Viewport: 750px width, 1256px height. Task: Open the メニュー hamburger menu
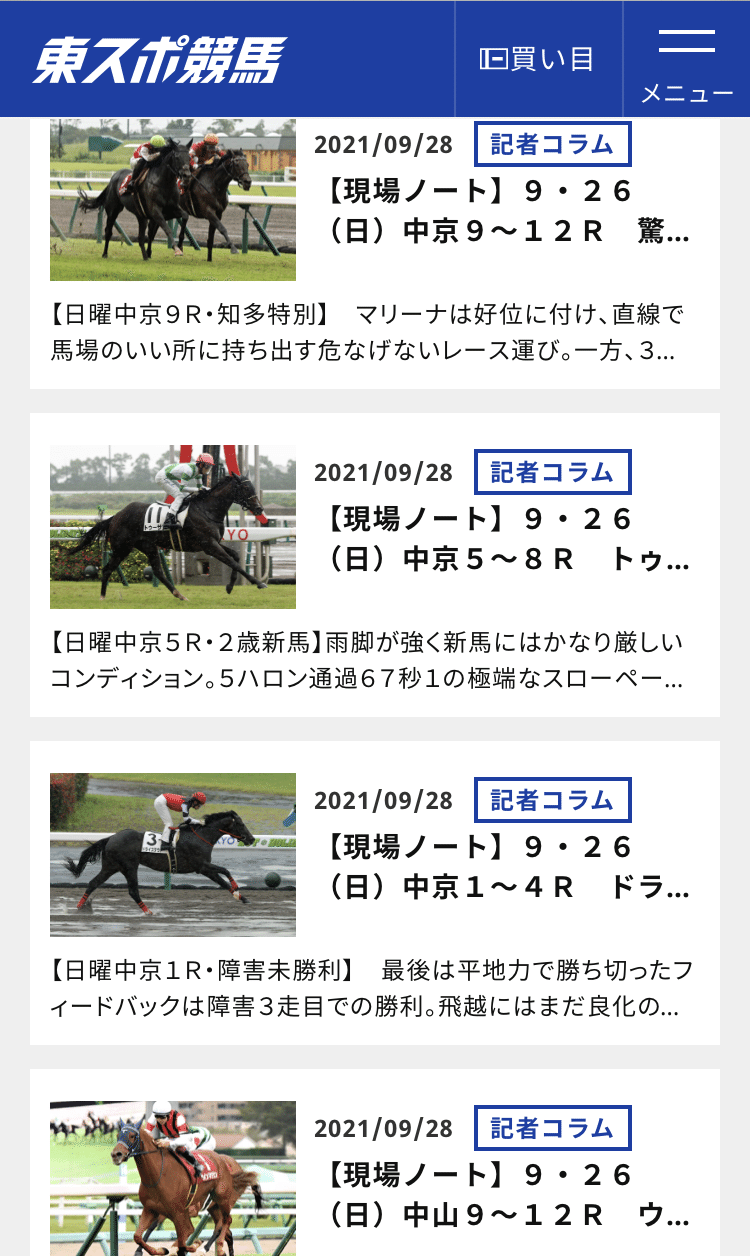pos(686,60)
